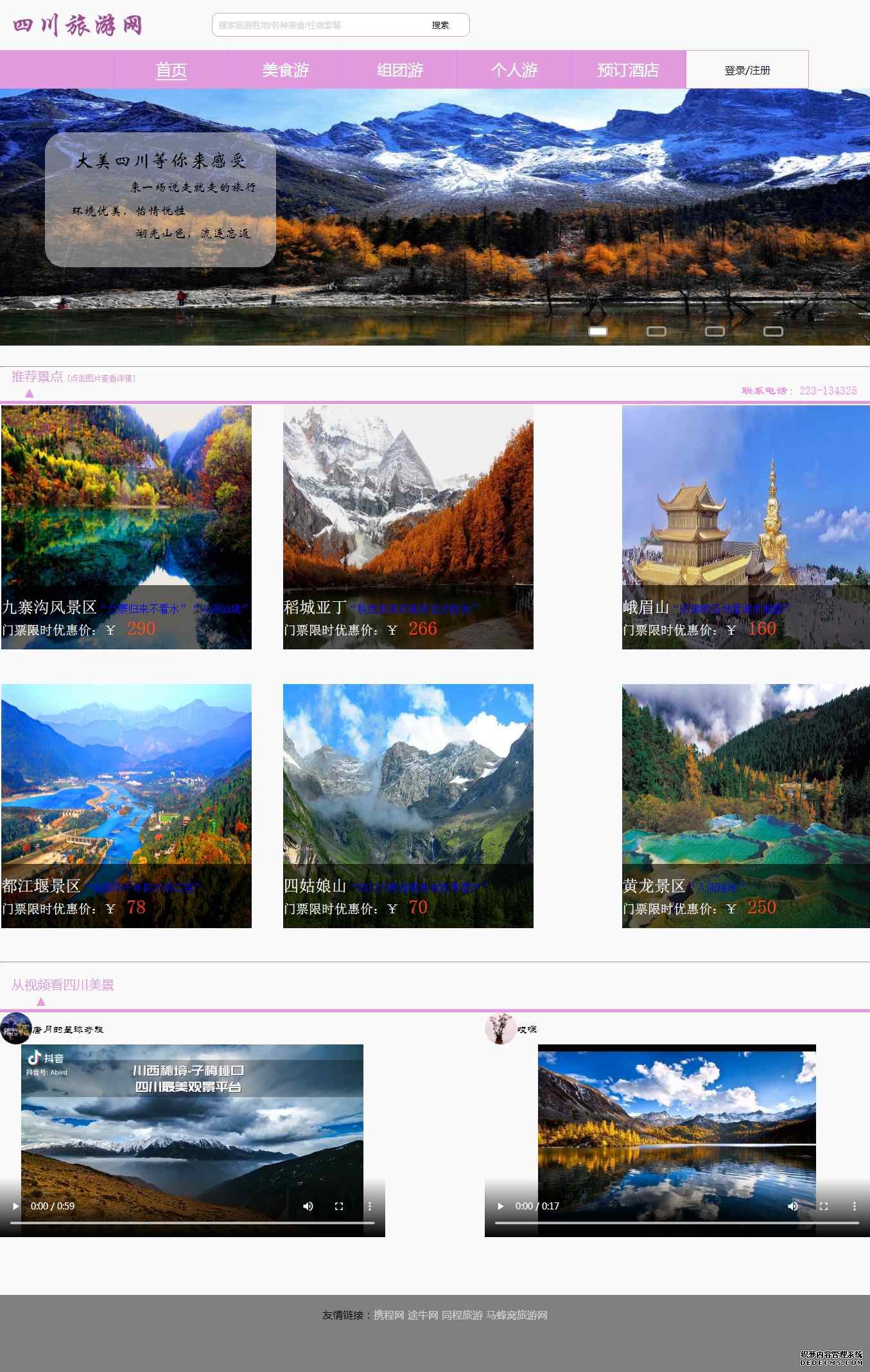Visit the 马蜂窝旅游网 link
Screen dimensions: 870x1372
click(x=517, y=1315)
